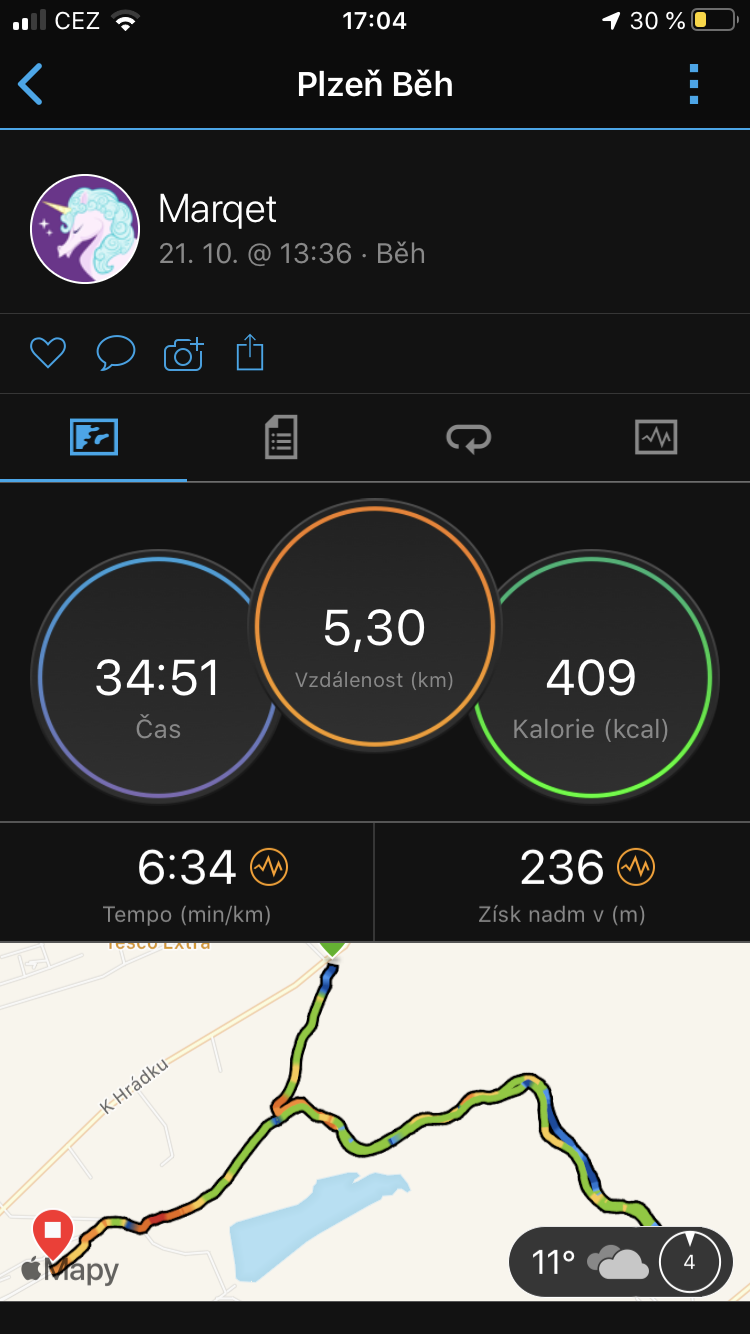Switch to the stats details tab
The width and height of the screenshot is (750, 1334).
tap(281, 438)
